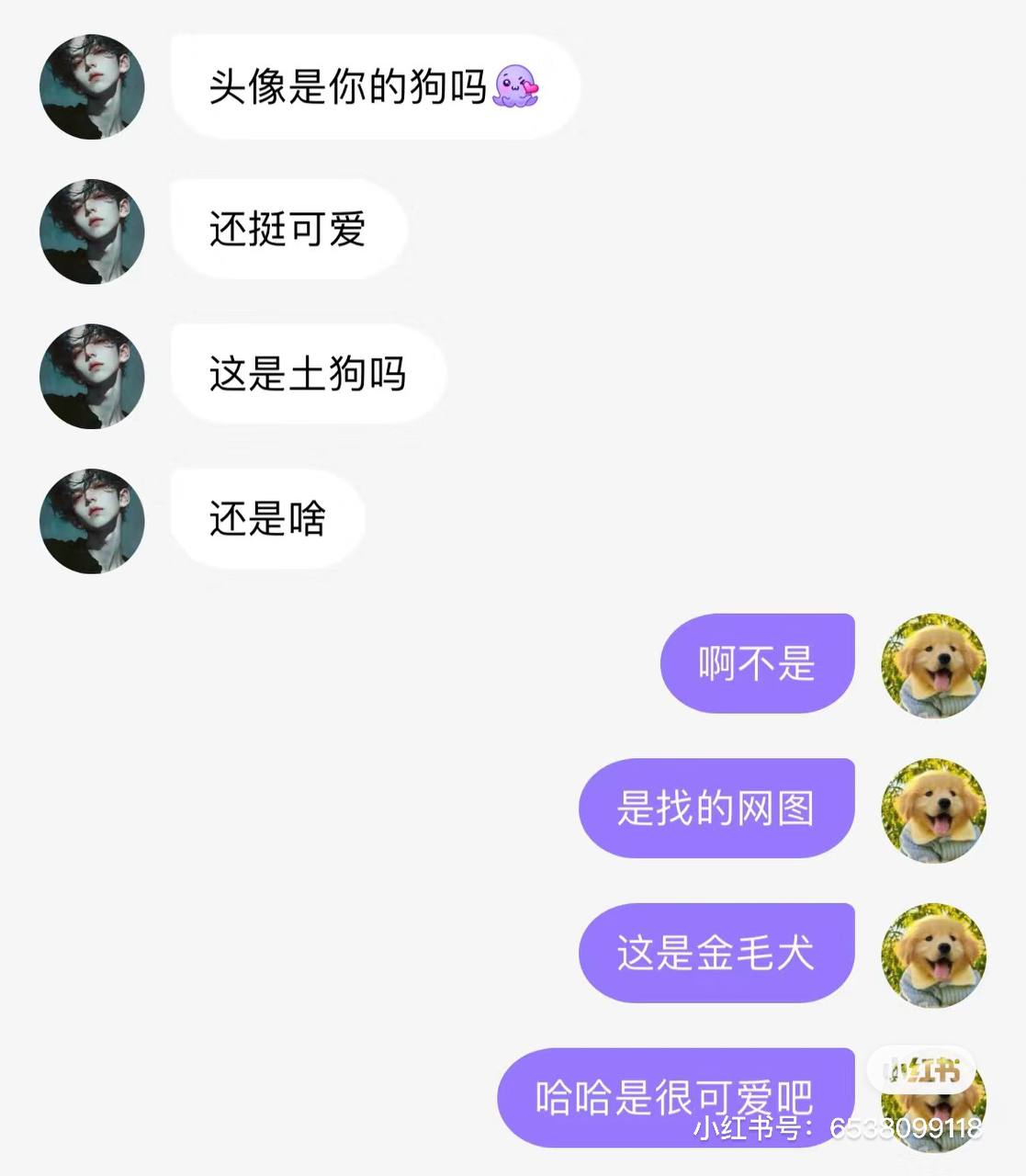Screen dimensions: 1026x1176
Task: Open the topmost sender avatar thumbnail
Action: point(91,87)
